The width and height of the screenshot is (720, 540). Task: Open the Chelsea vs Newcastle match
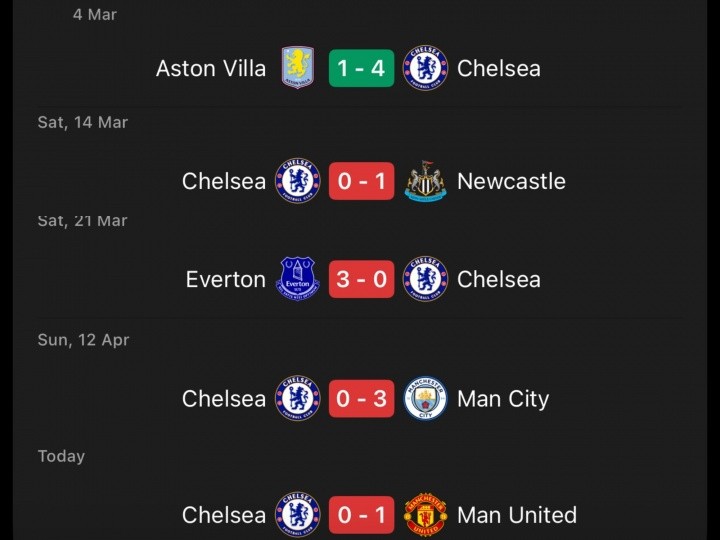point(362,181)
